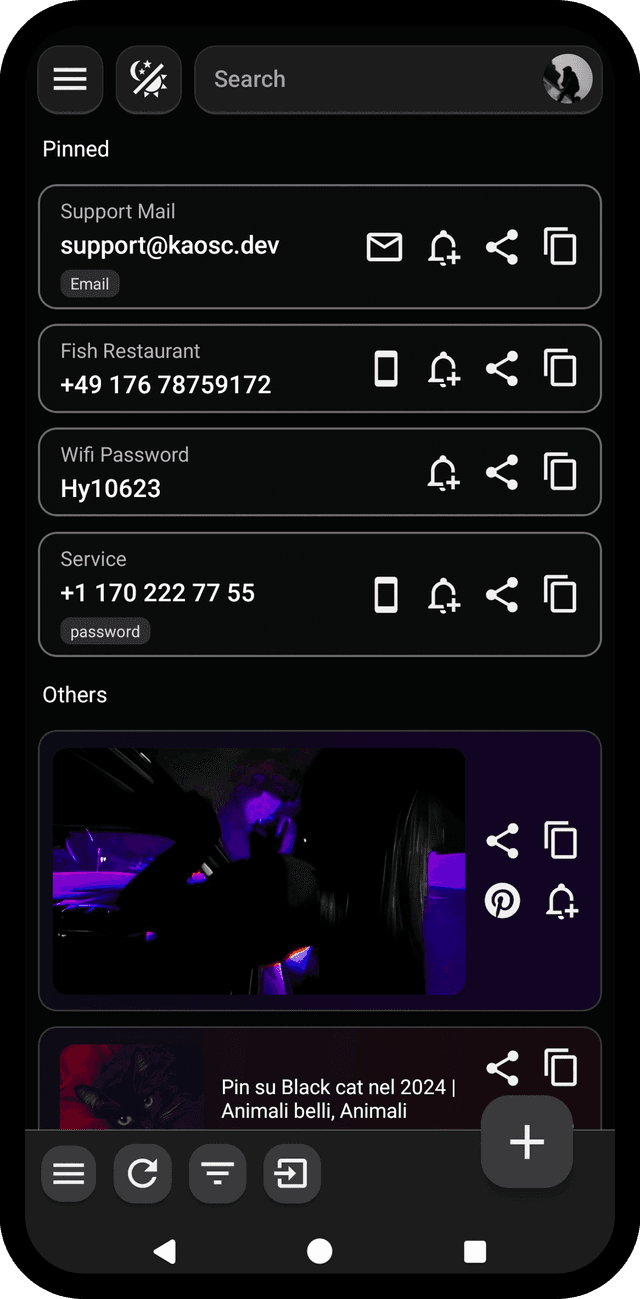Open the filter options in bottom bar
640x1299 pixels.
217,1173
